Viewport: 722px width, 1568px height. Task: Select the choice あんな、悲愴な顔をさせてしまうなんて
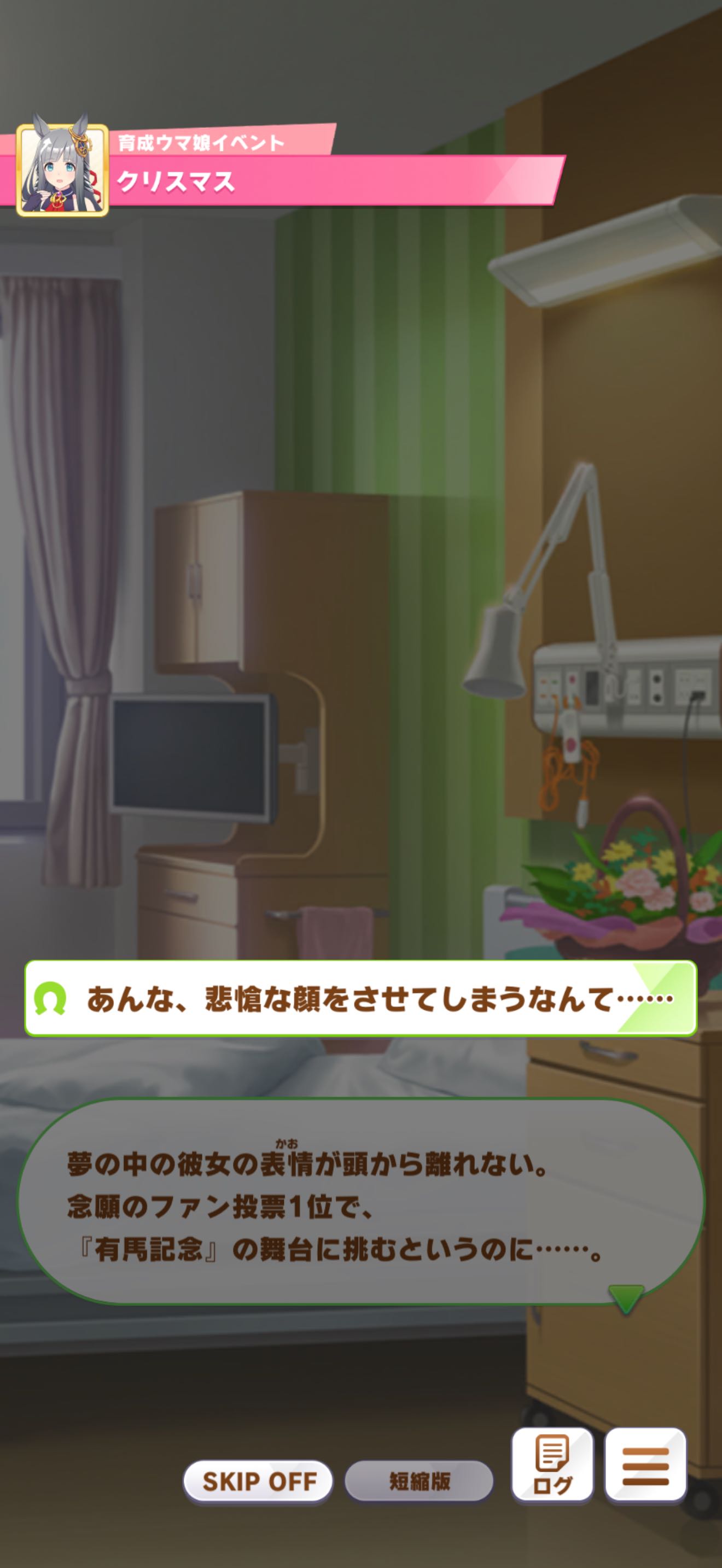pos(360,998)
